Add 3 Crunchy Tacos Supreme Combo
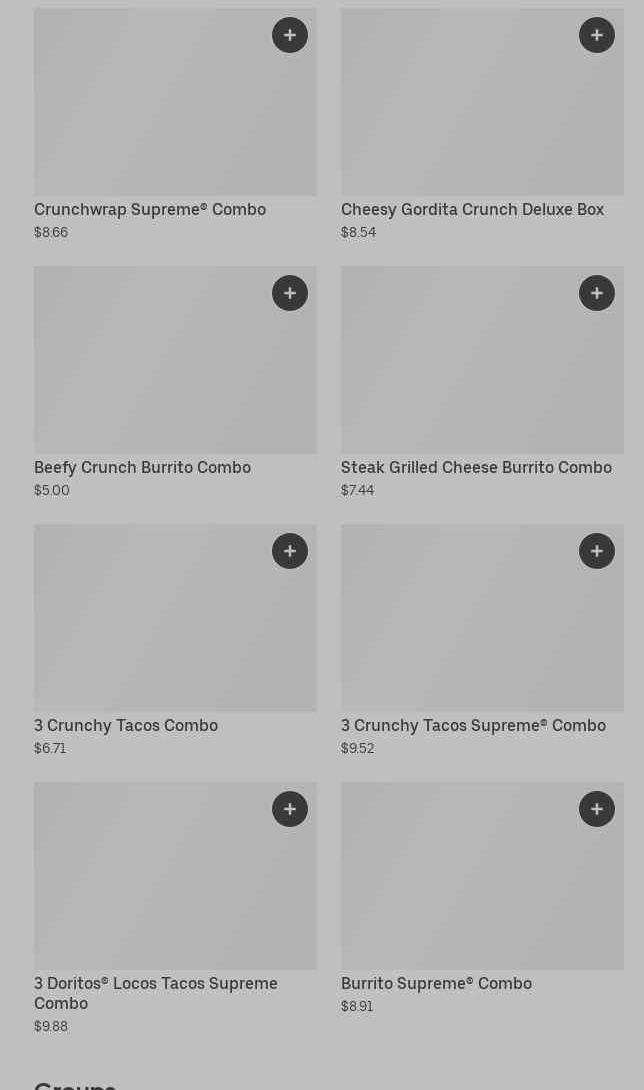The image size is (644, 1090). click(597, 551)
